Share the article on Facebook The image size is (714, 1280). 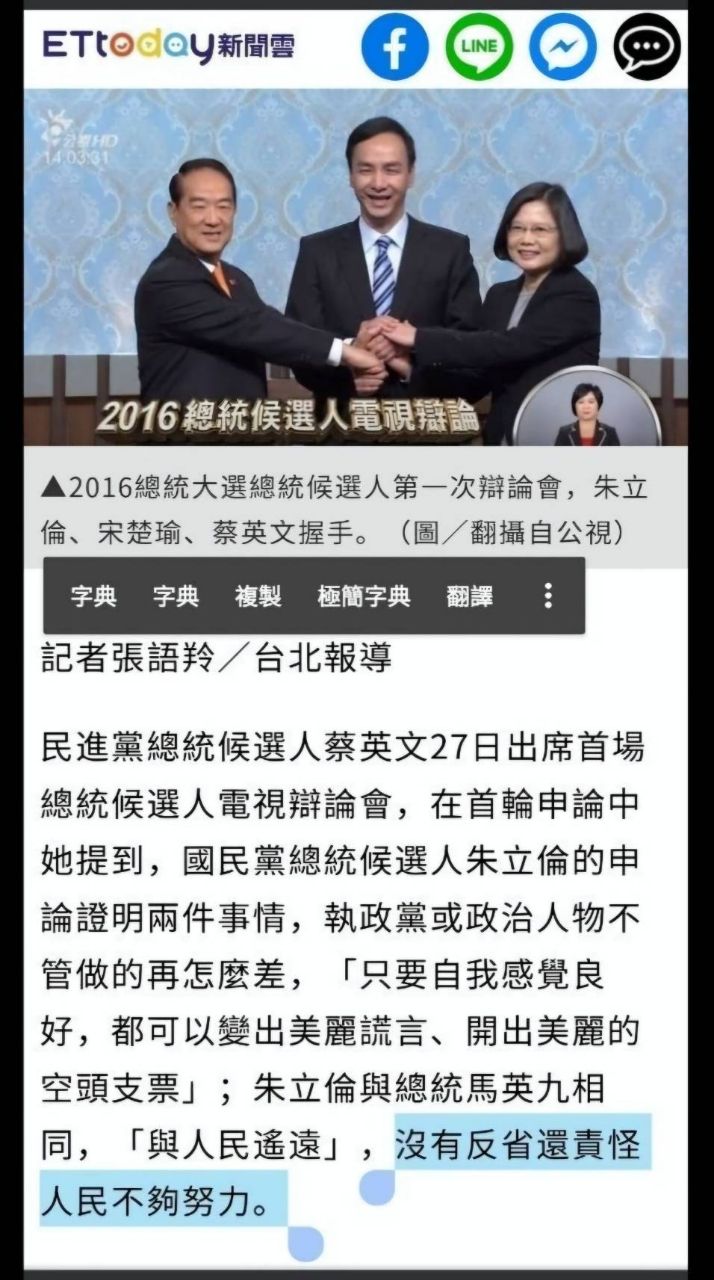[395, 47]
